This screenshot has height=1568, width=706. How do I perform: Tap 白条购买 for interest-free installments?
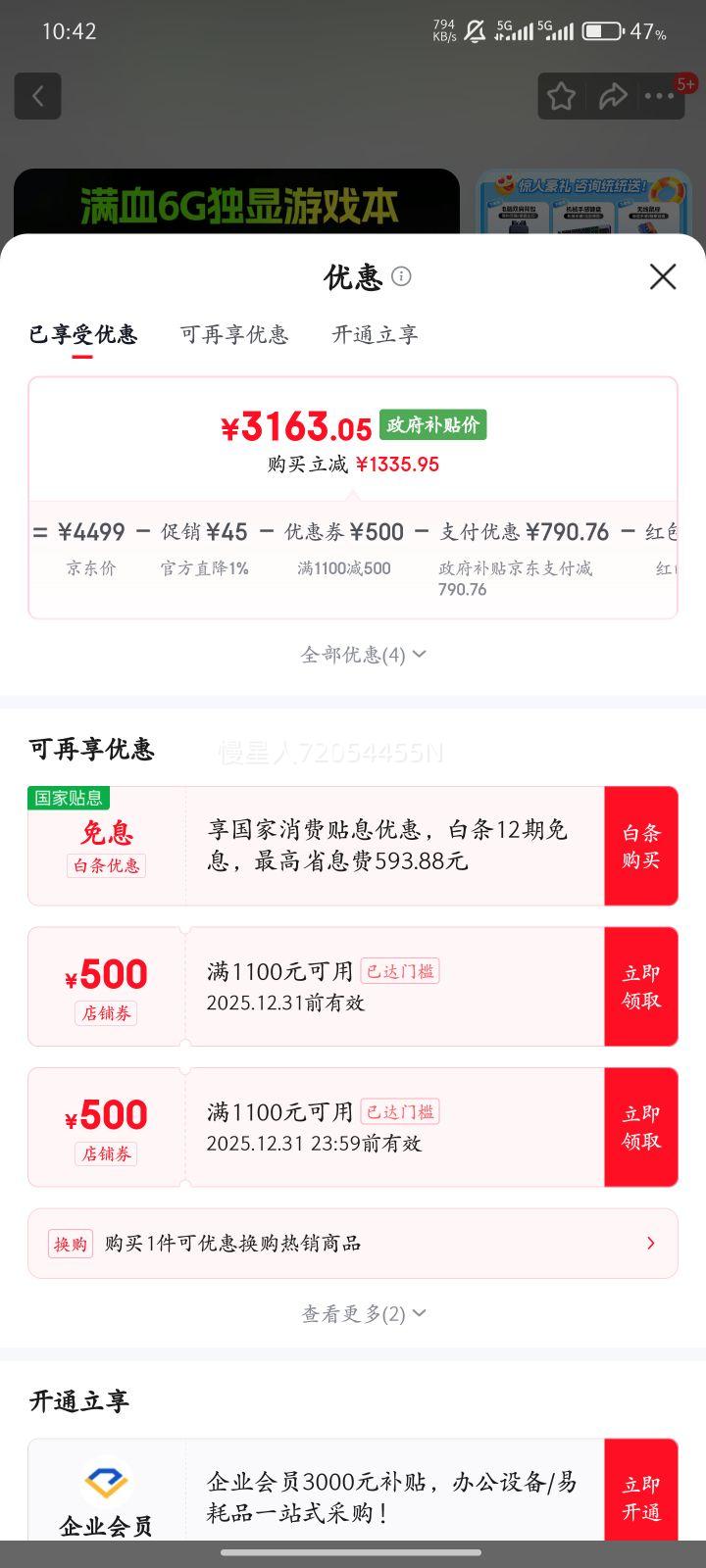640,846
